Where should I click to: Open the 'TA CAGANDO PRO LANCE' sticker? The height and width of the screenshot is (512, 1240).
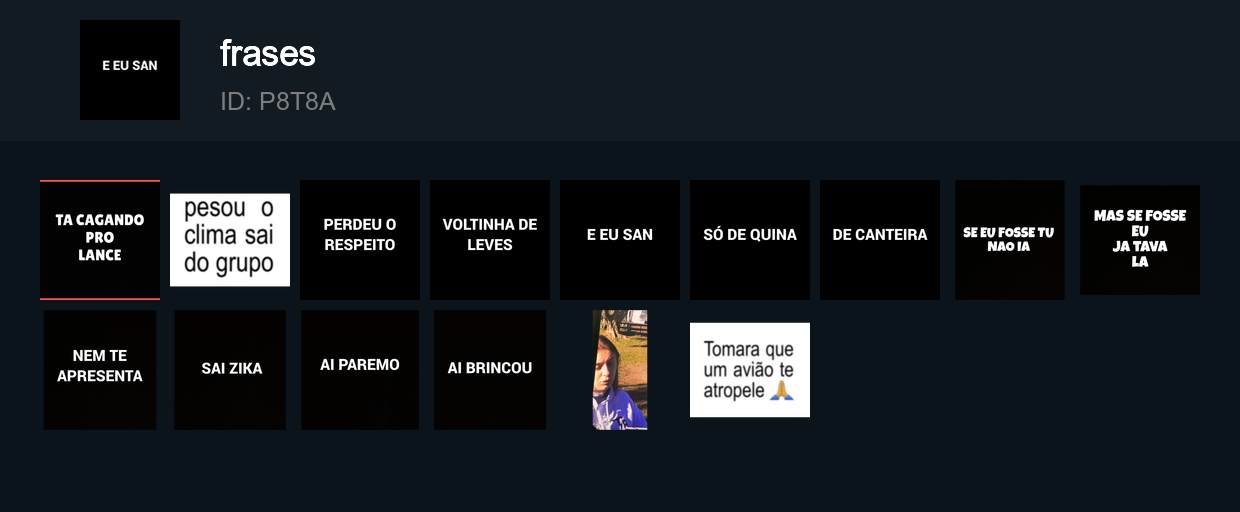[x=100, y=239]
